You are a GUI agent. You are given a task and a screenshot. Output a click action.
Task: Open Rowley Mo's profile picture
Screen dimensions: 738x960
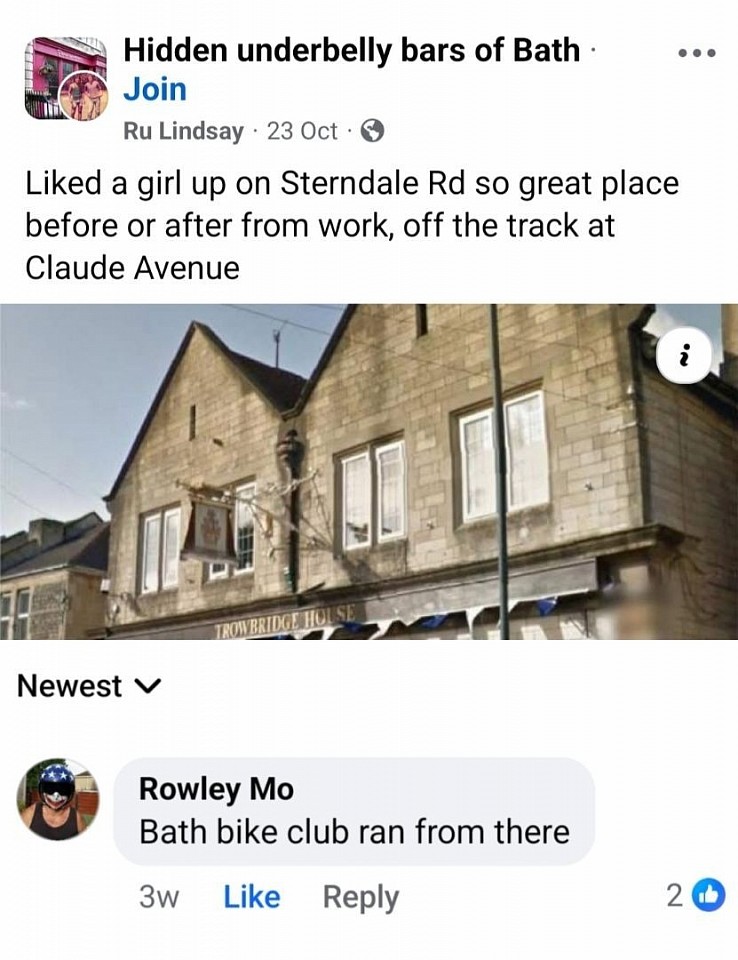(x=58, y=798)
